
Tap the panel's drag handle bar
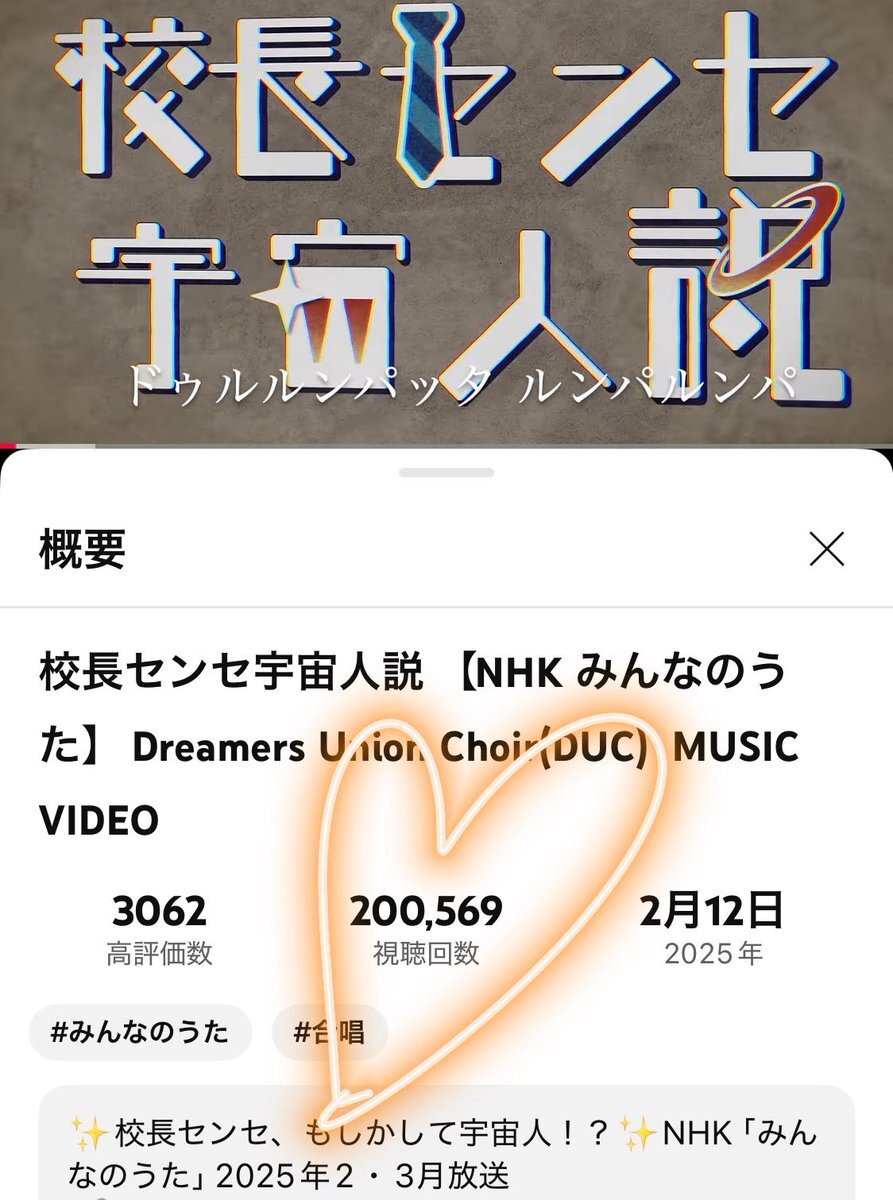click(x=446, y=472)
